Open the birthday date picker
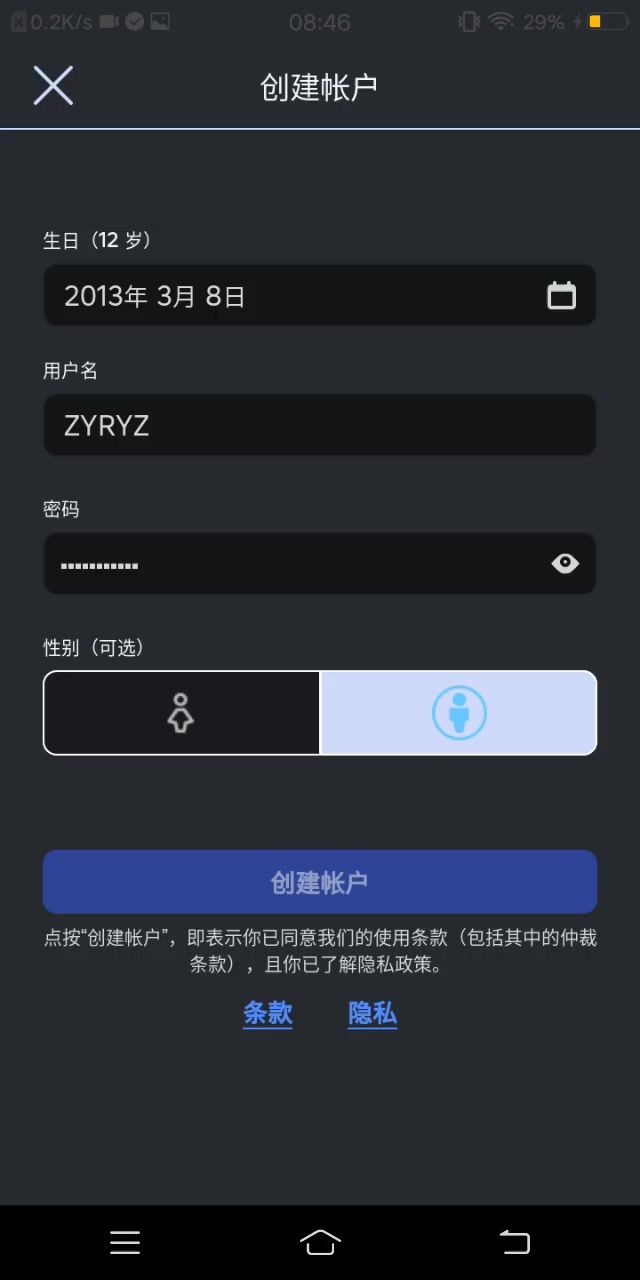 click(x=290, y=296)
